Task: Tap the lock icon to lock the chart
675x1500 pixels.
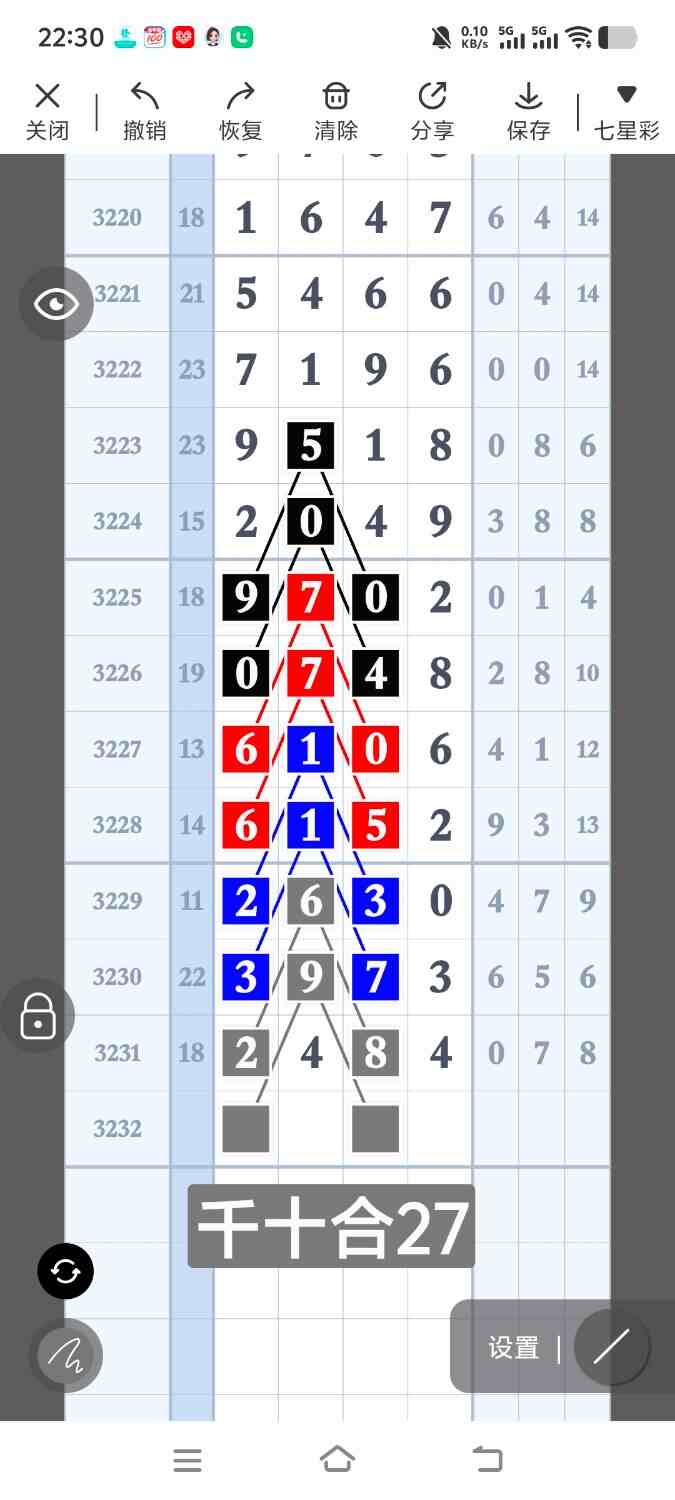Action: coord(38,1016)
